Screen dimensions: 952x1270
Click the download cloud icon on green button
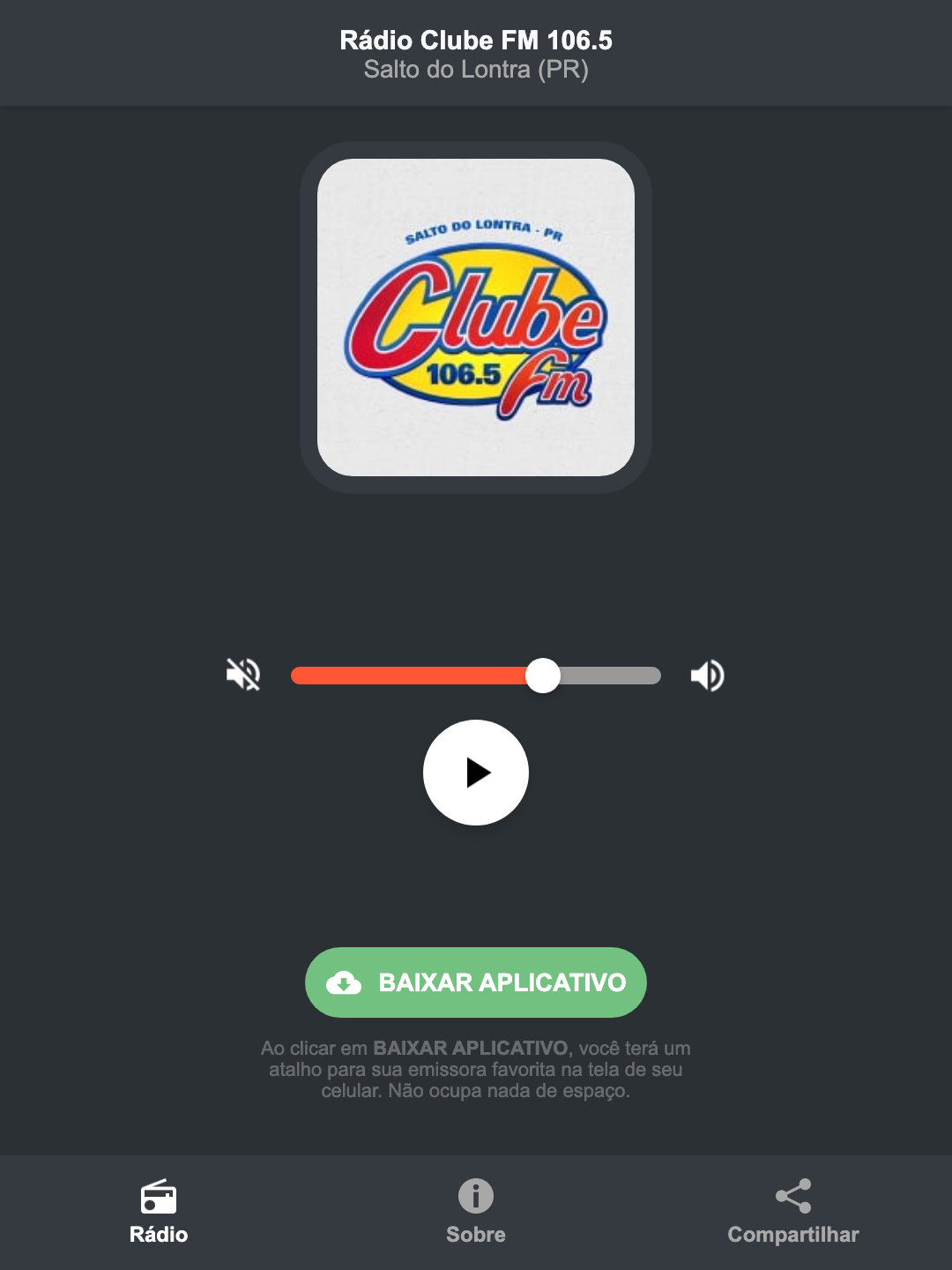pyautogui.click(x=346, y=982)
